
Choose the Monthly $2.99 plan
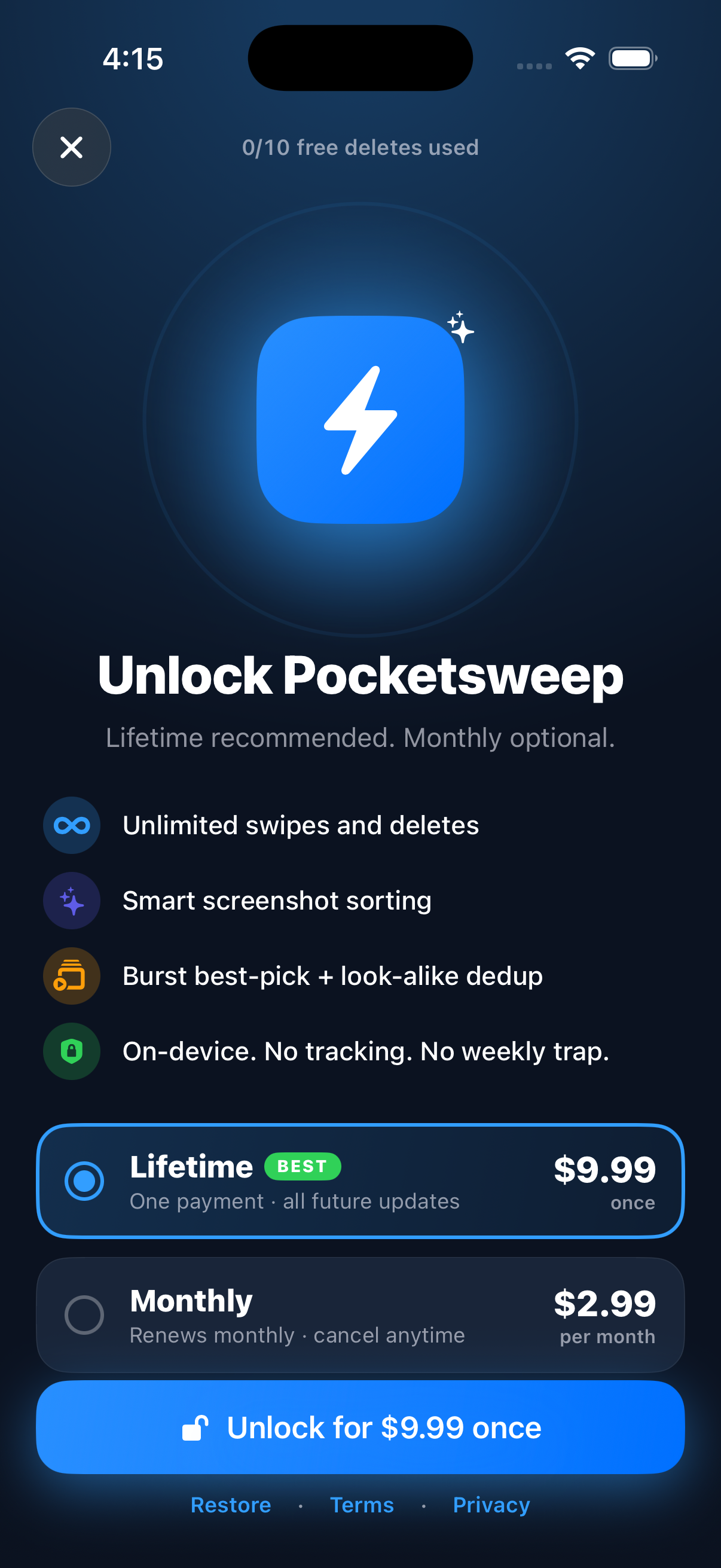click(x=360, y=1315)
